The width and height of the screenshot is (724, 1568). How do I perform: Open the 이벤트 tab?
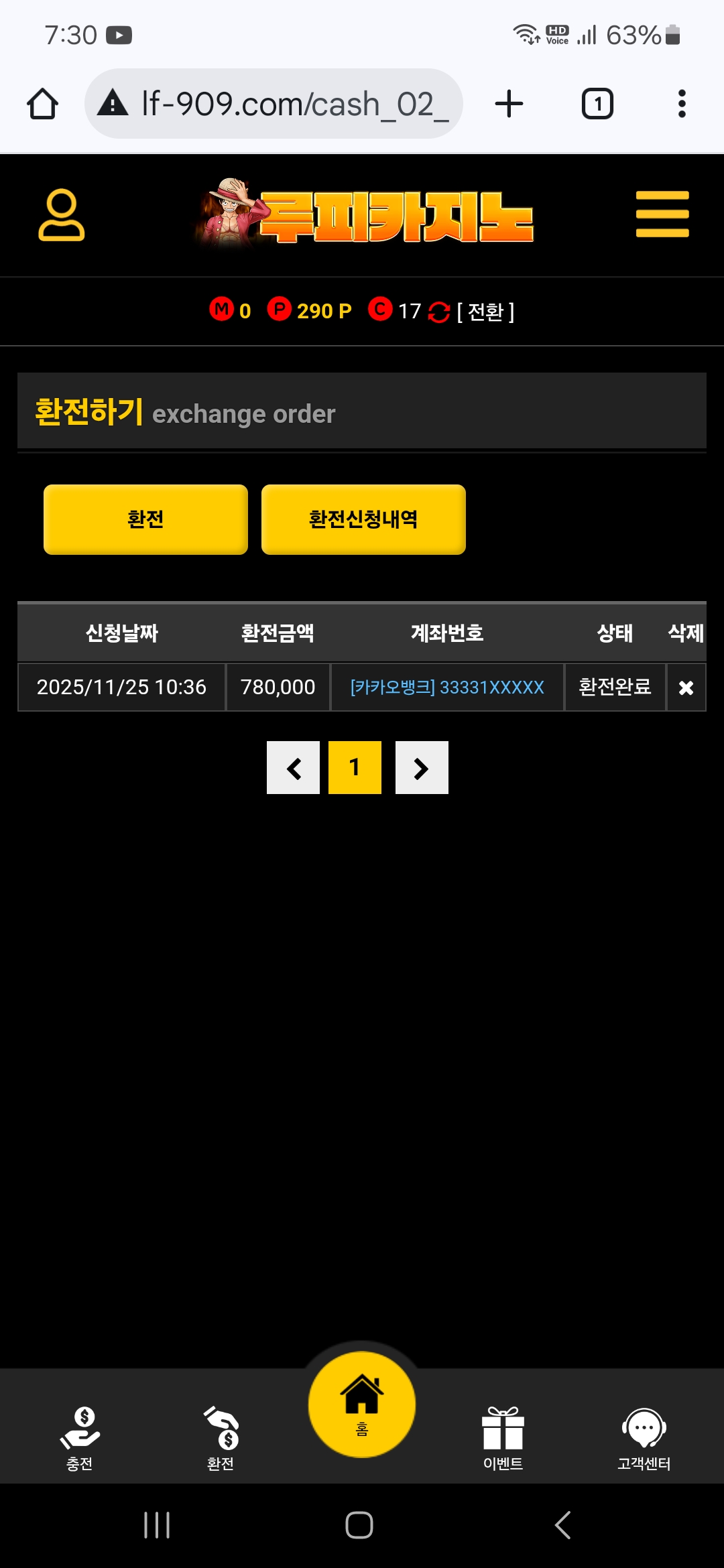tap(503, 1438)
